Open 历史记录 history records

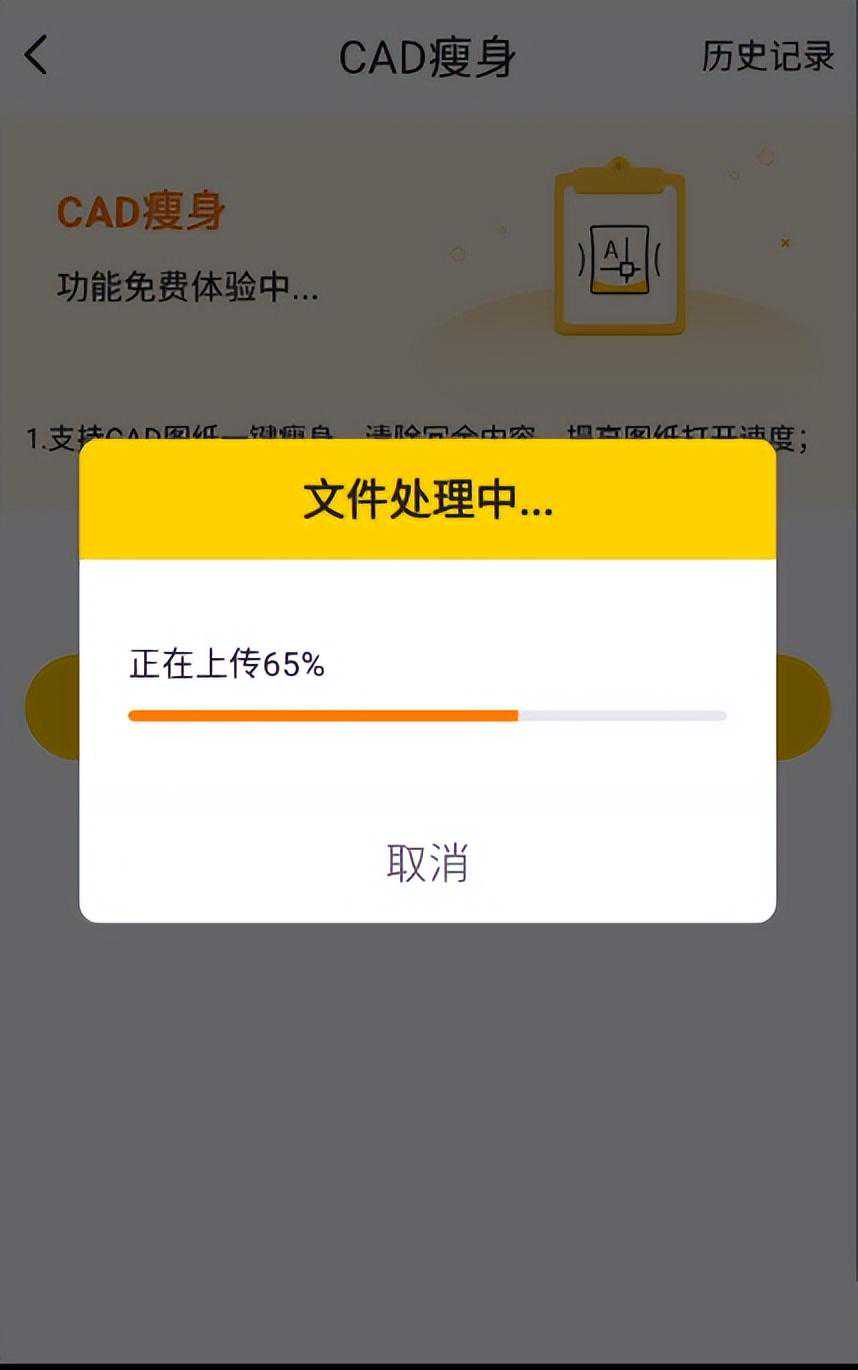click(767, 56)
